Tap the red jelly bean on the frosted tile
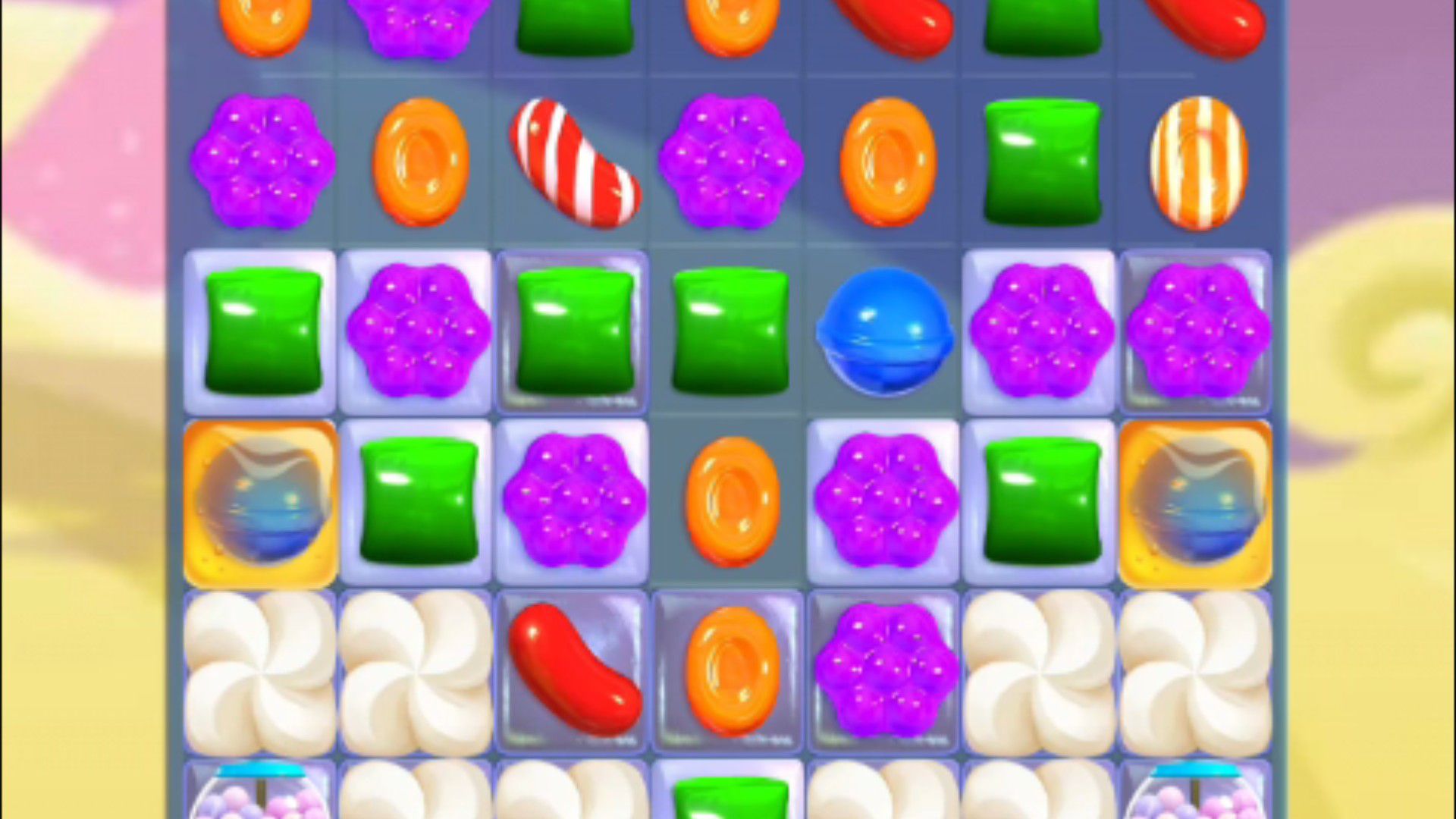 point(574,670)
